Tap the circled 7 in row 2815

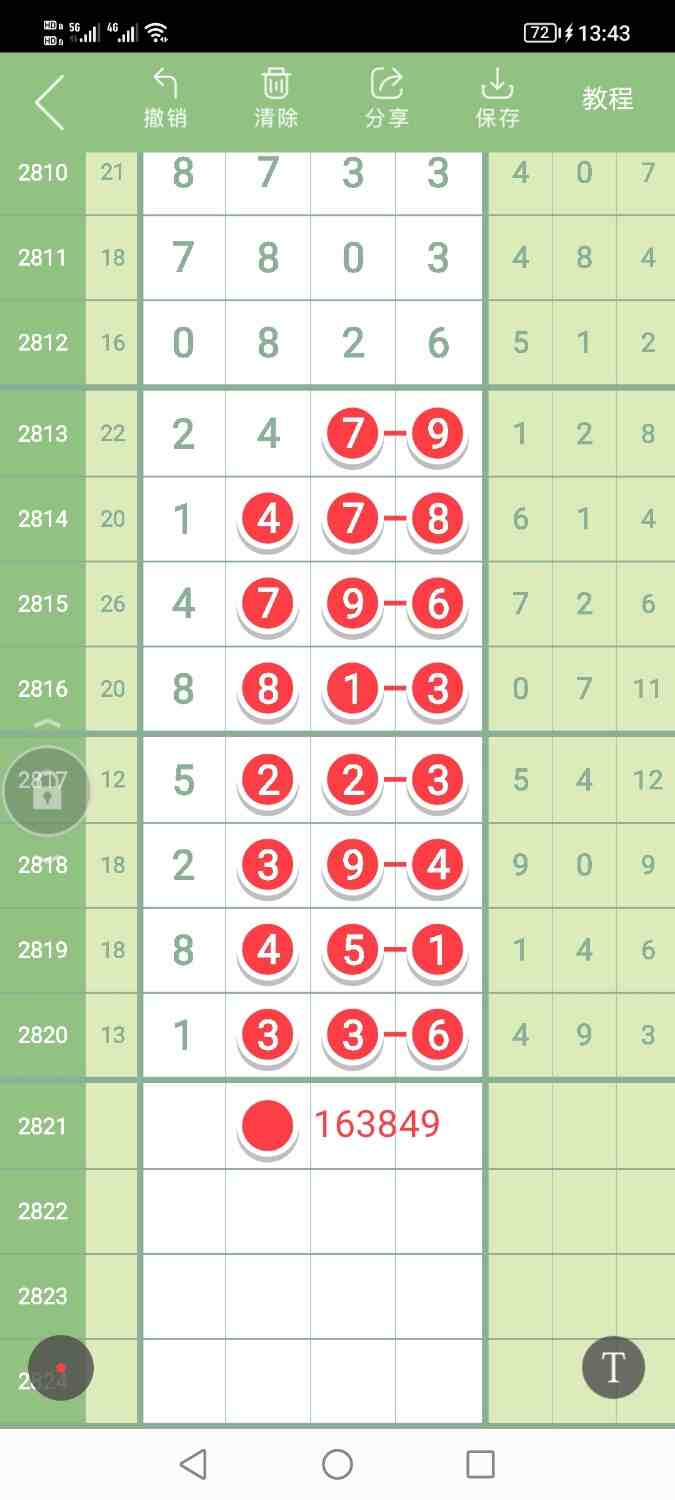pyautogui.click(x=268, y=603)
